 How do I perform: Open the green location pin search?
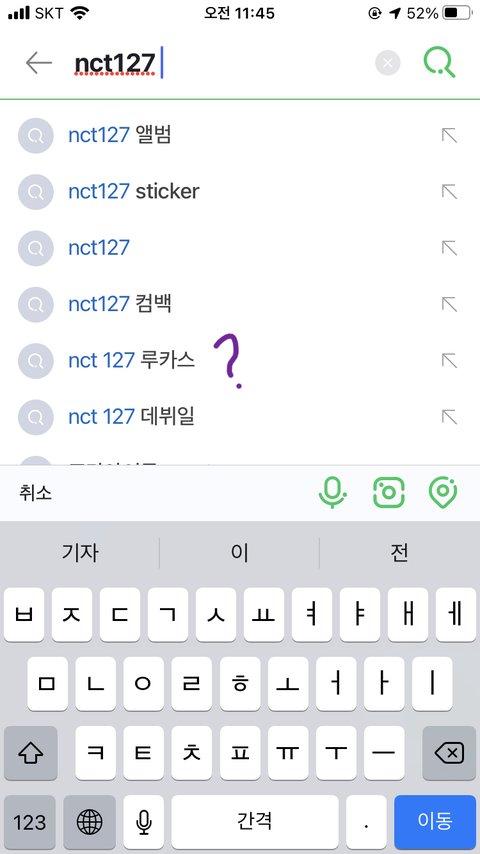click(x=443, y=493)
